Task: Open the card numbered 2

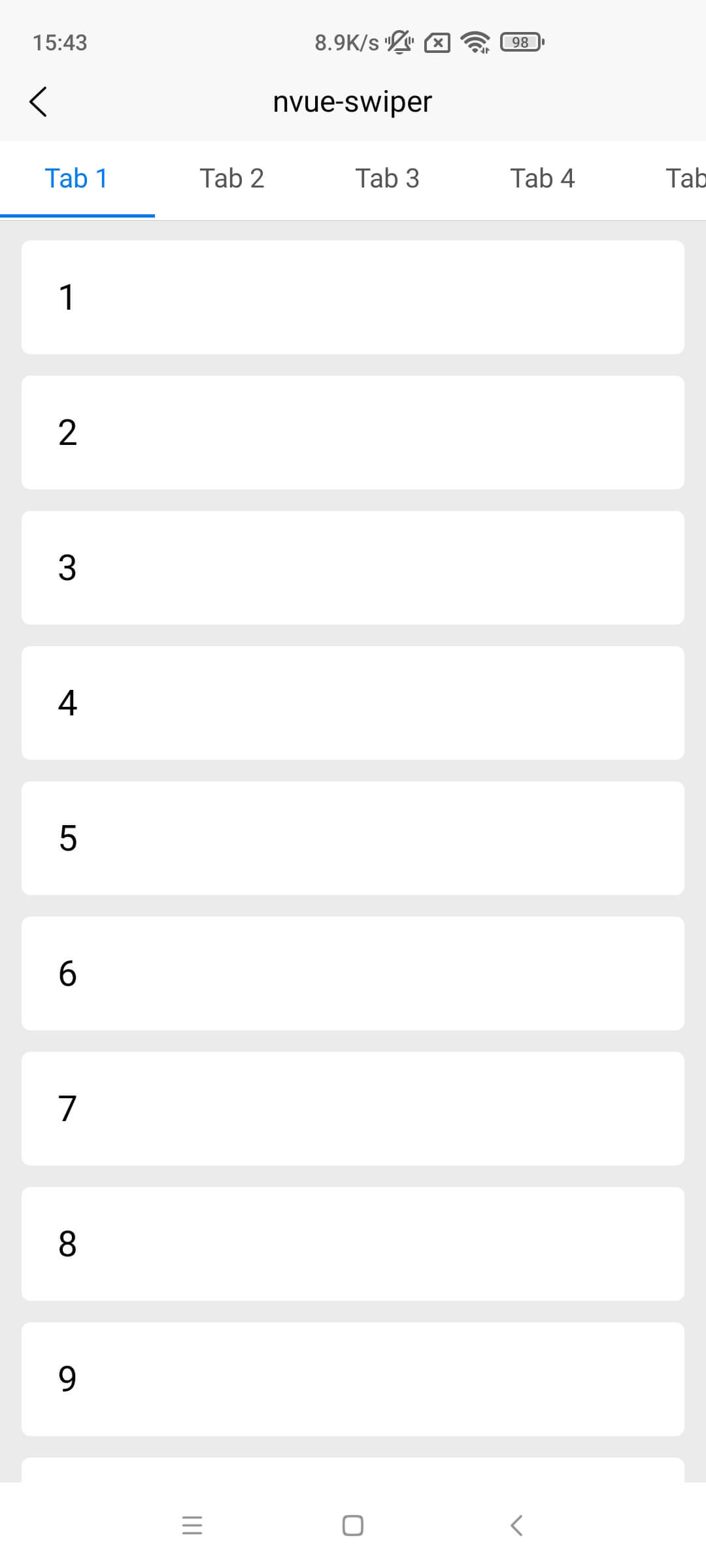Action: (x=353, y=433)
